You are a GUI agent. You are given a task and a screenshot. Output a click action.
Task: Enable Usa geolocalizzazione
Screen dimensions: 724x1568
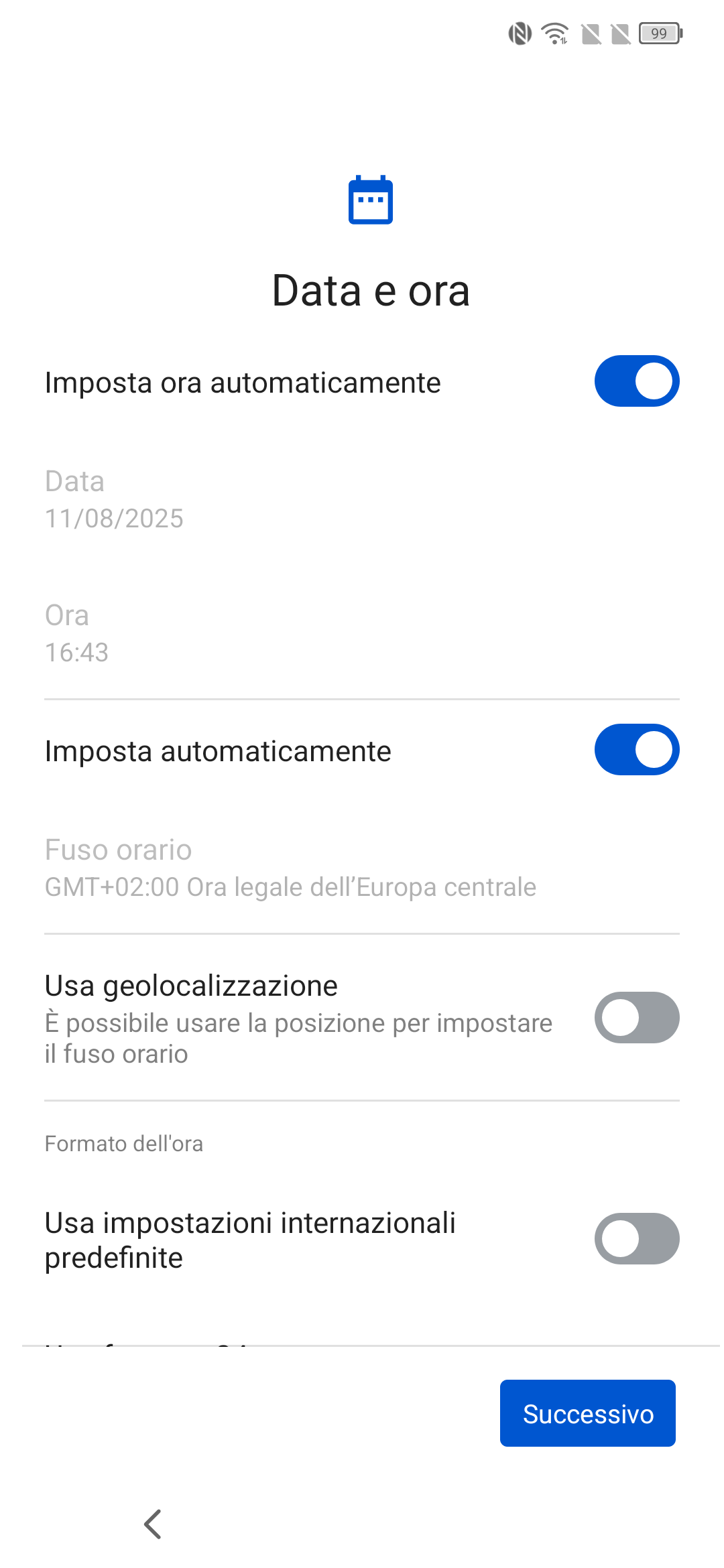pyautogui.click(x=637, y=1018)
